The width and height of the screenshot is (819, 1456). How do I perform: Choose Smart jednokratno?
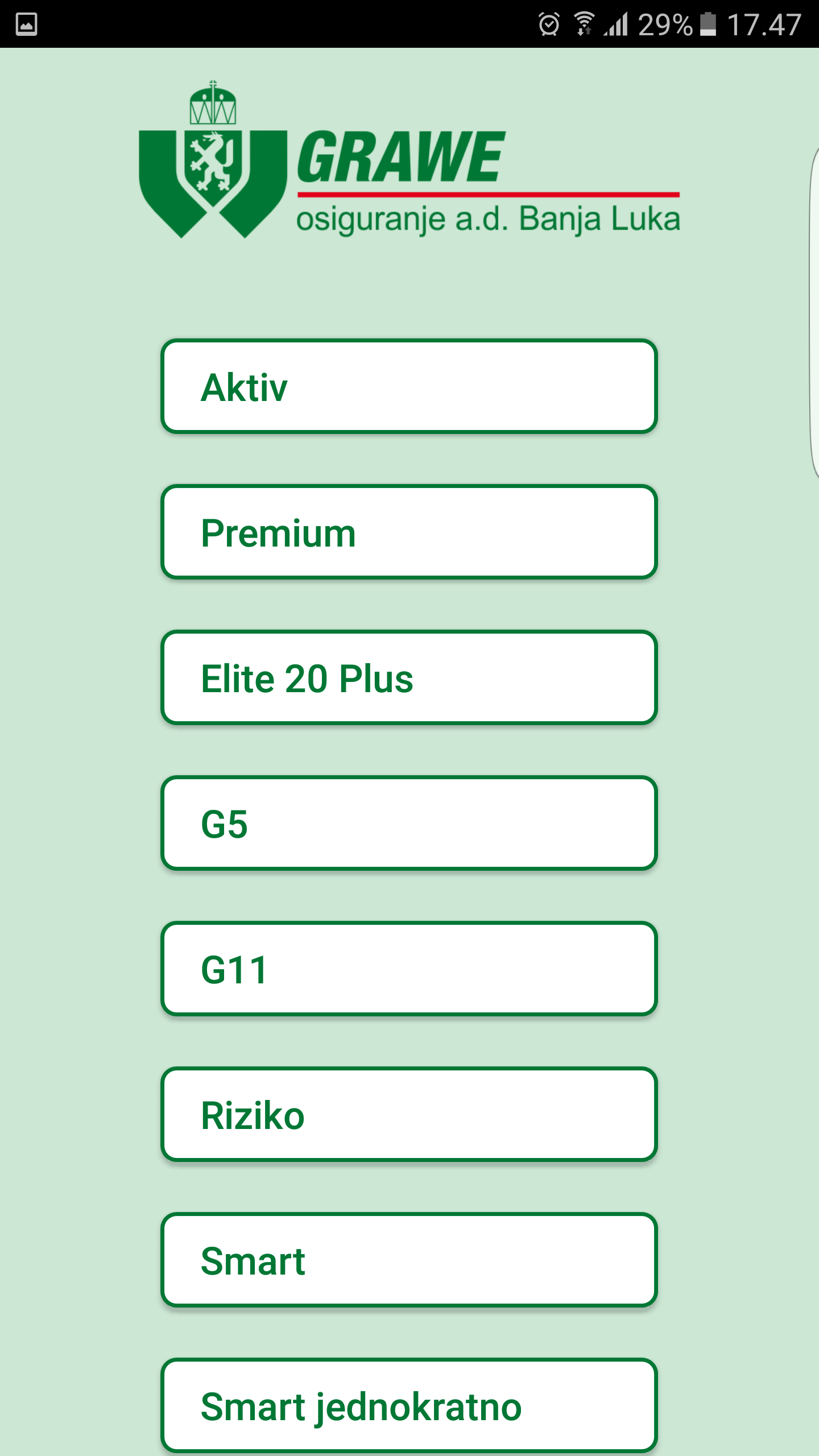409,1406
